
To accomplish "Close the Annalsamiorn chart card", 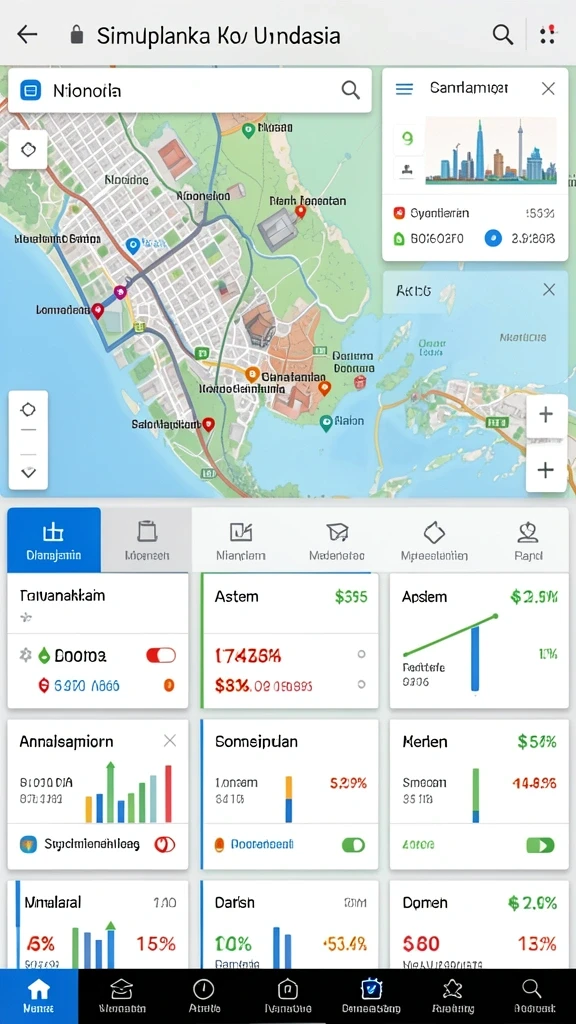I will (170, 741).
